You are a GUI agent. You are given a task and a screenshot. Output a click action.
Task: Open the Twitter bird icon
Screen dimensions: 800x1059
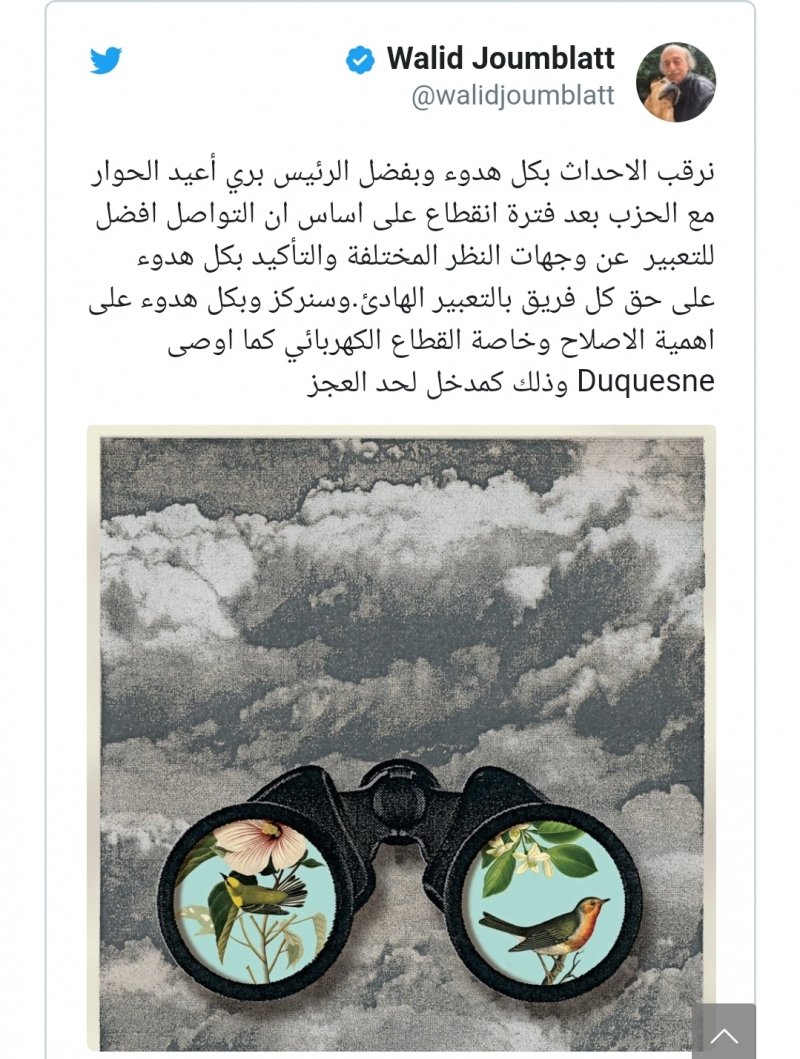point(105,61)
